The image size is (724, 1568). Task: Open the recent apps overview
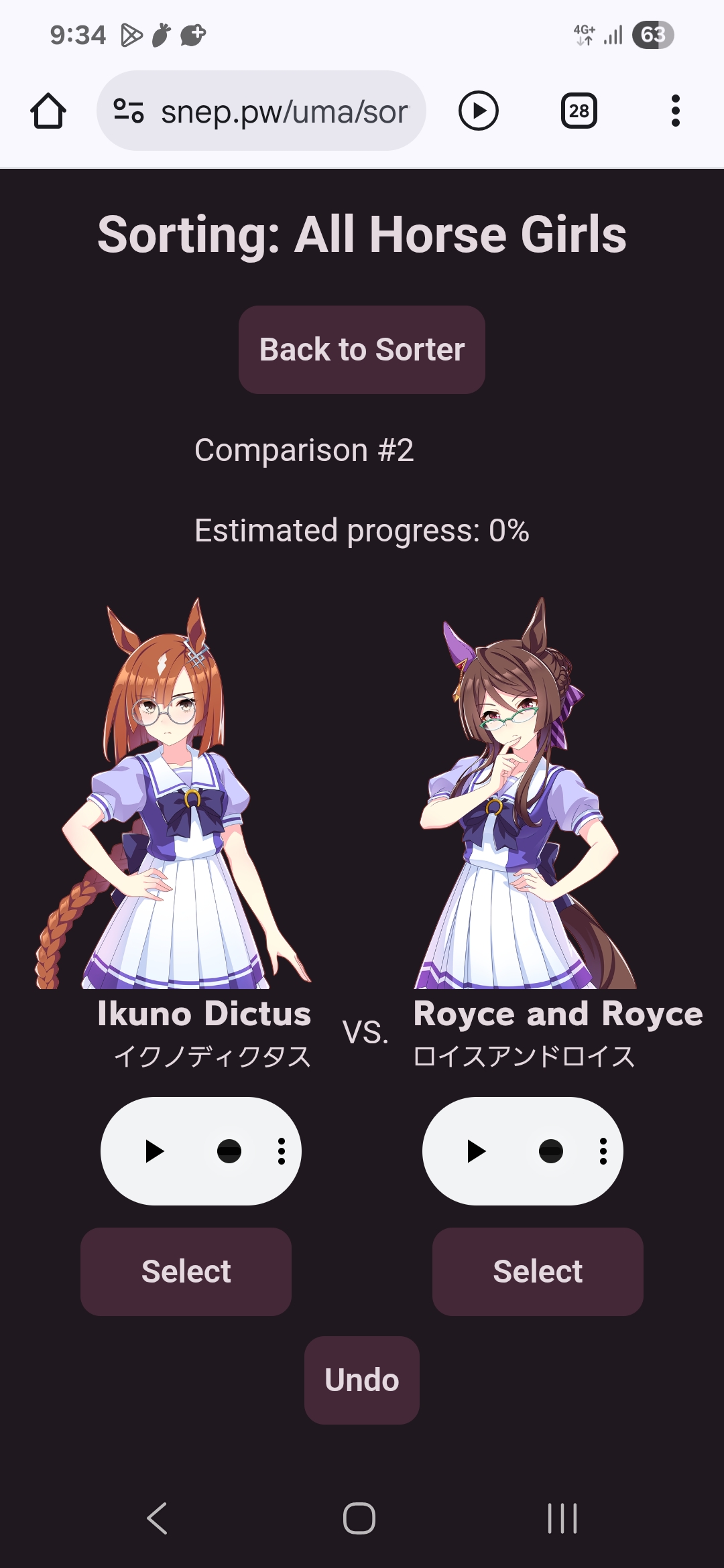[x=562, y=1518]
